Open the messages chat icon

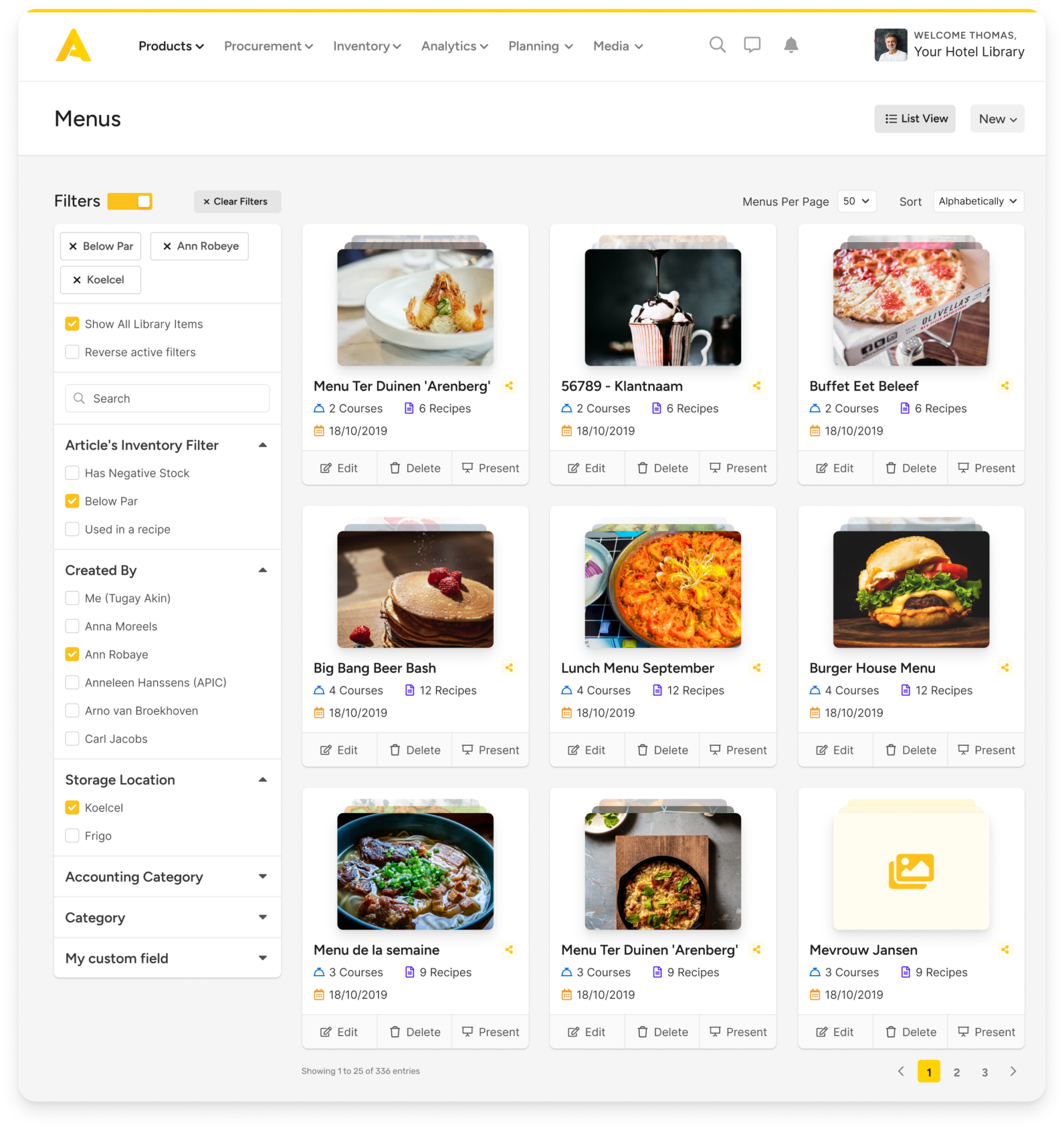click(x=752, y=45)
